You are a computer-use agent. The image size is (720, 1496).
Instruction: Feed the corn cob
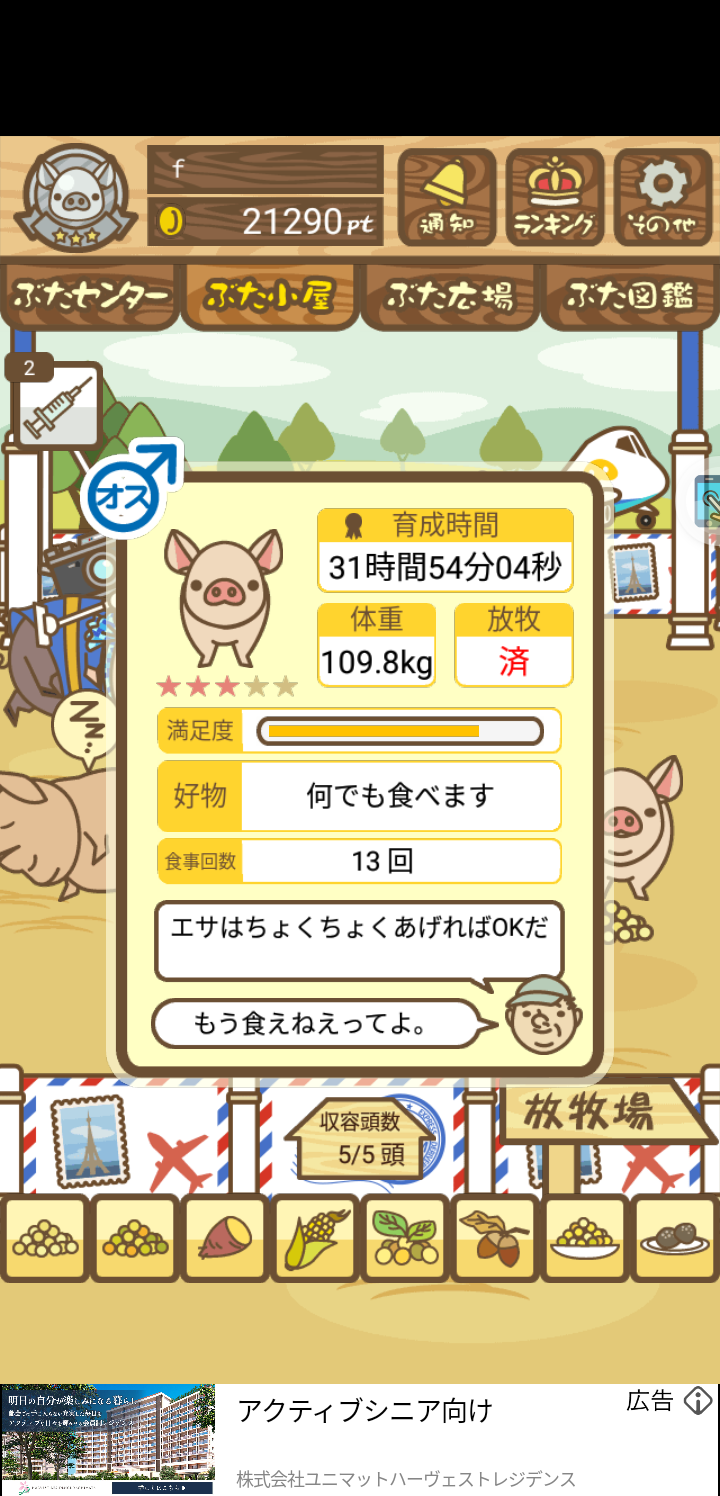[x=315, y=1238]
